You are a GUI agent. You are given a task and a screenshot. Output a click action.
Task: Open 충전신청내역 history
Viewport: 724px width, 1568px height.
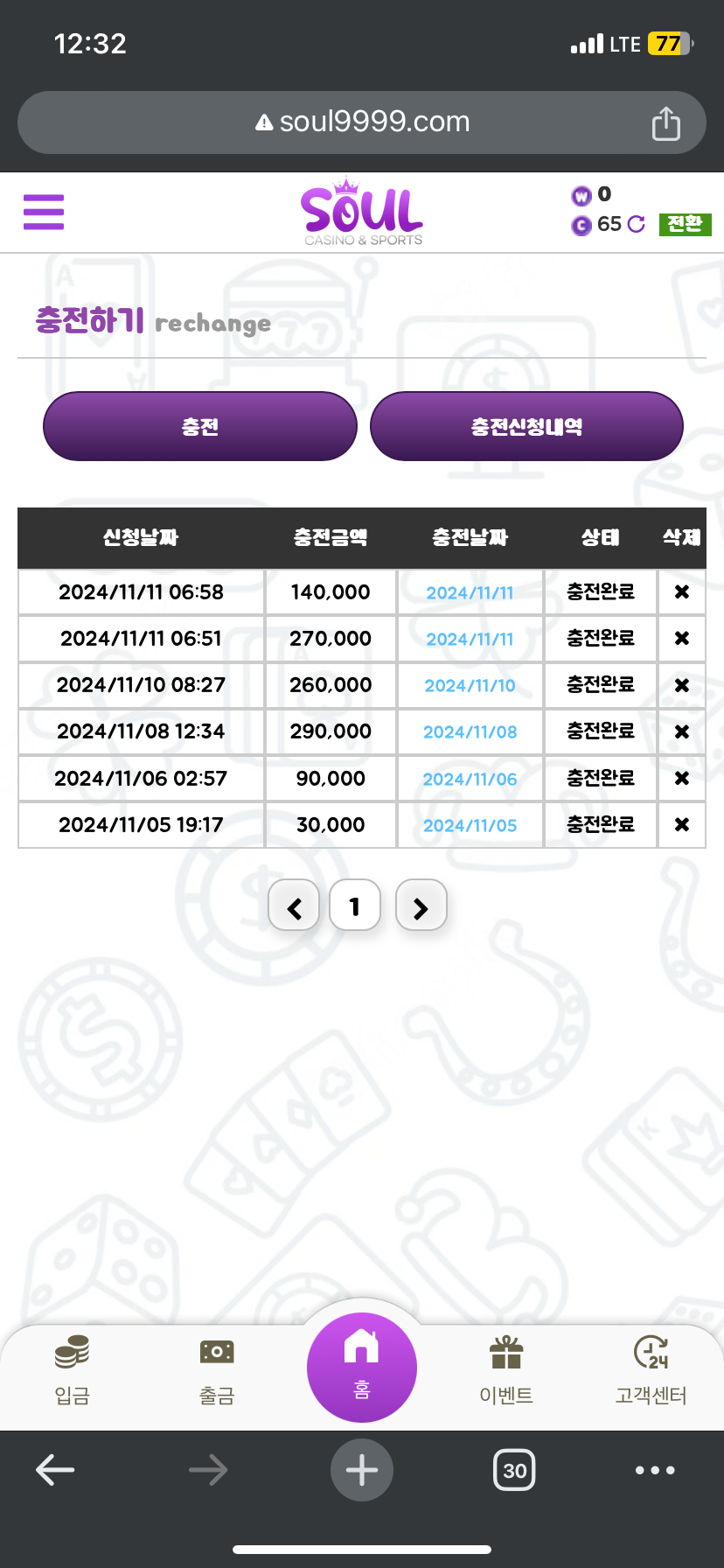coord(526,426)
